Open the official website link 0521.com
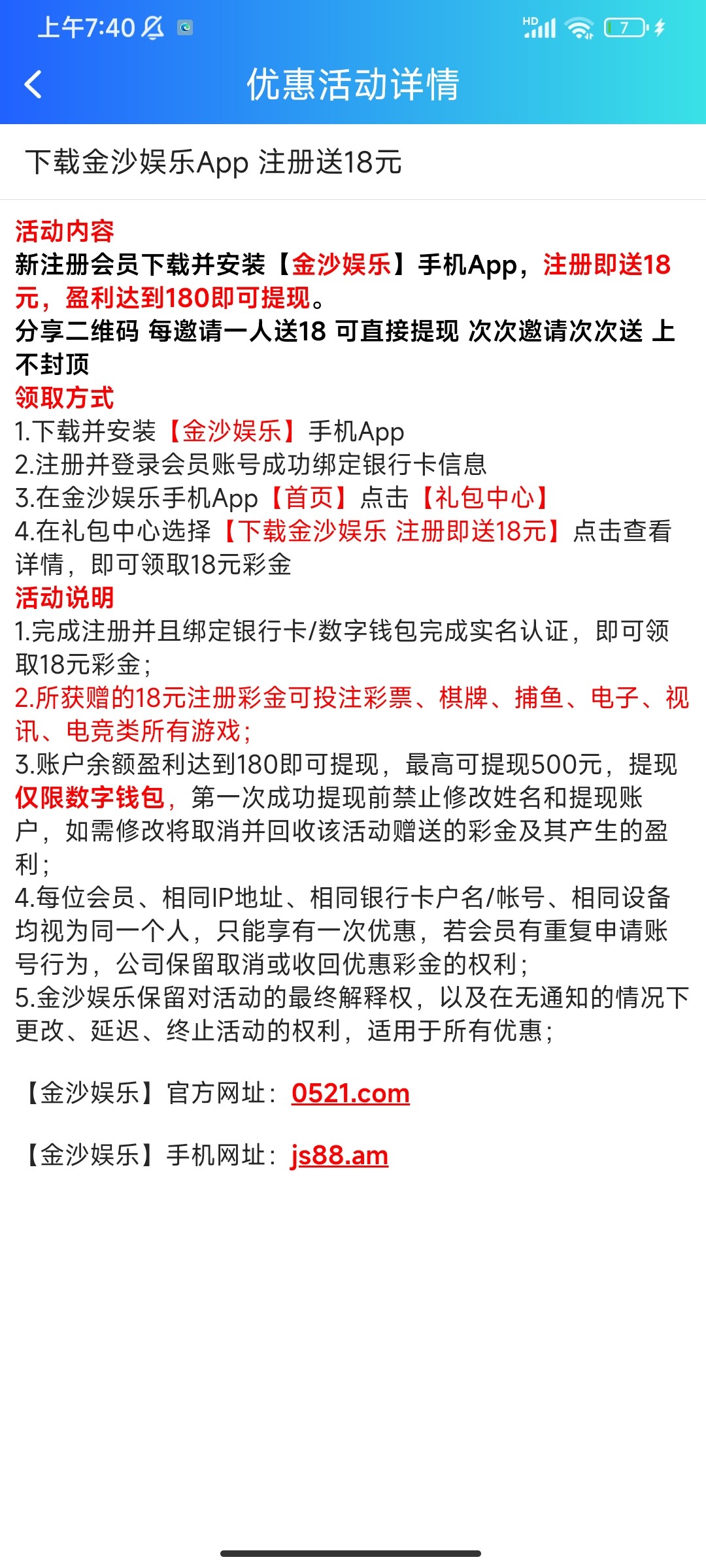The image size is (706, 1568). coord(350,1093)
